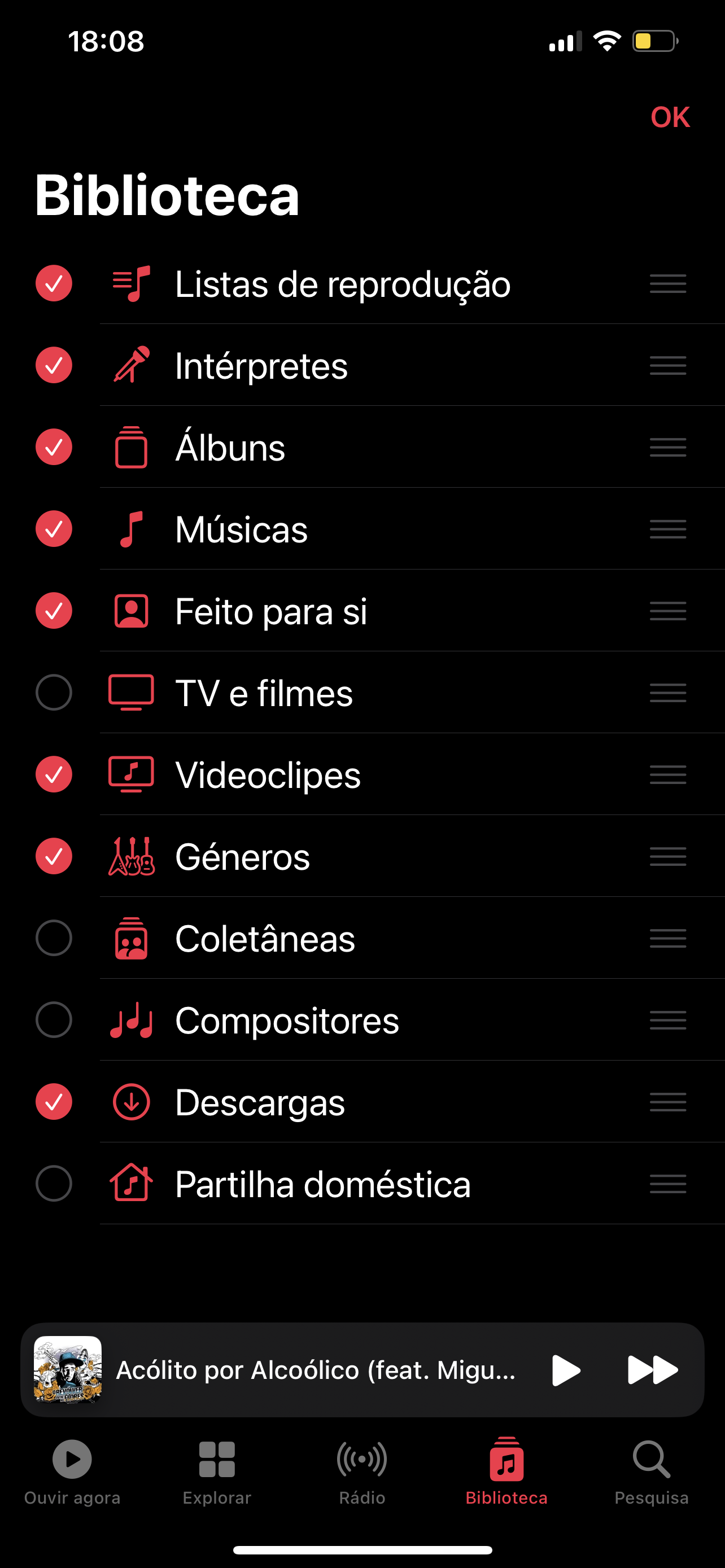Screen dimensions: 725x1568
Task: Disable the Músicas category
Action: pos(54,529)
